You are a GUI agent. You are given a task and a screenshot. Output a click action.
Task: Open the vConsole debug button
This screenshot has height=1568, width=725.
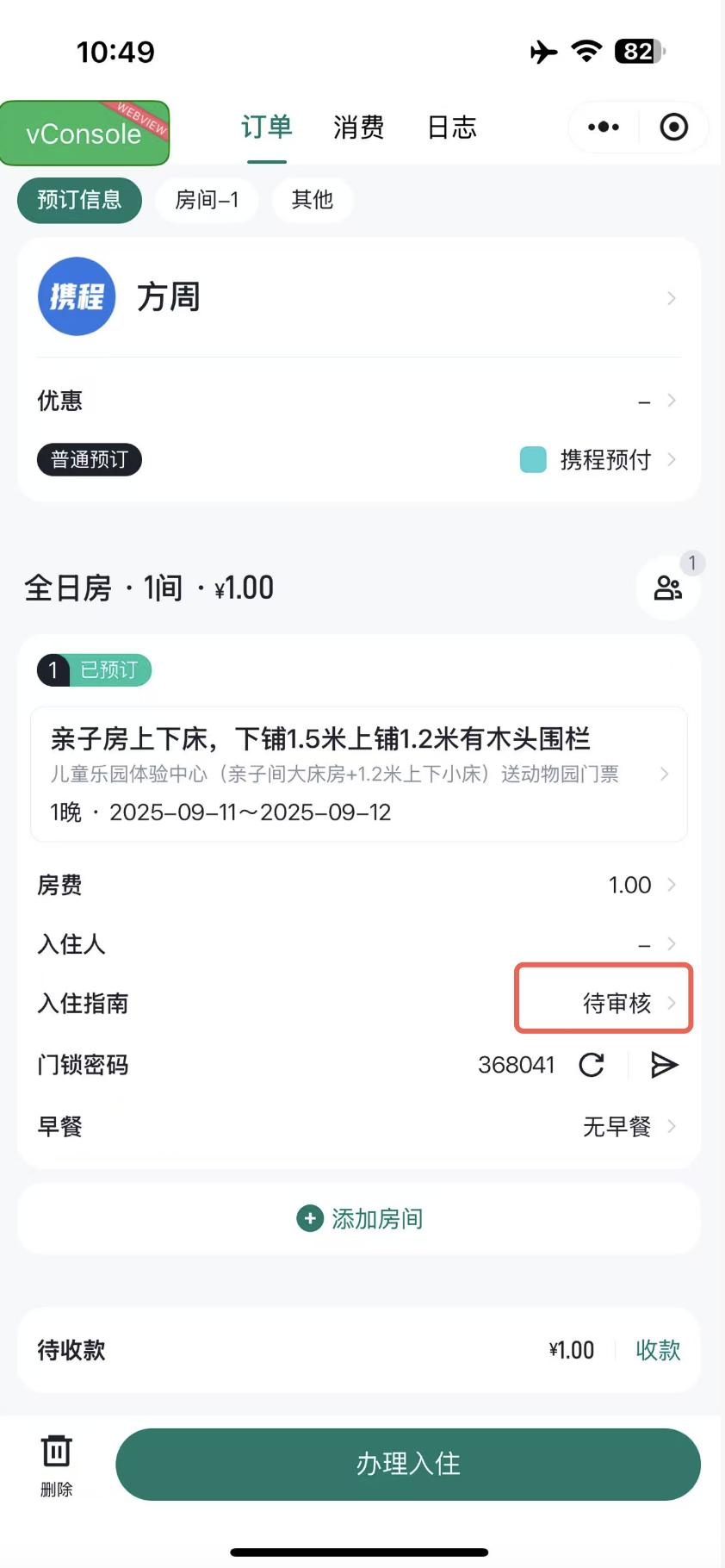[84, 134]
